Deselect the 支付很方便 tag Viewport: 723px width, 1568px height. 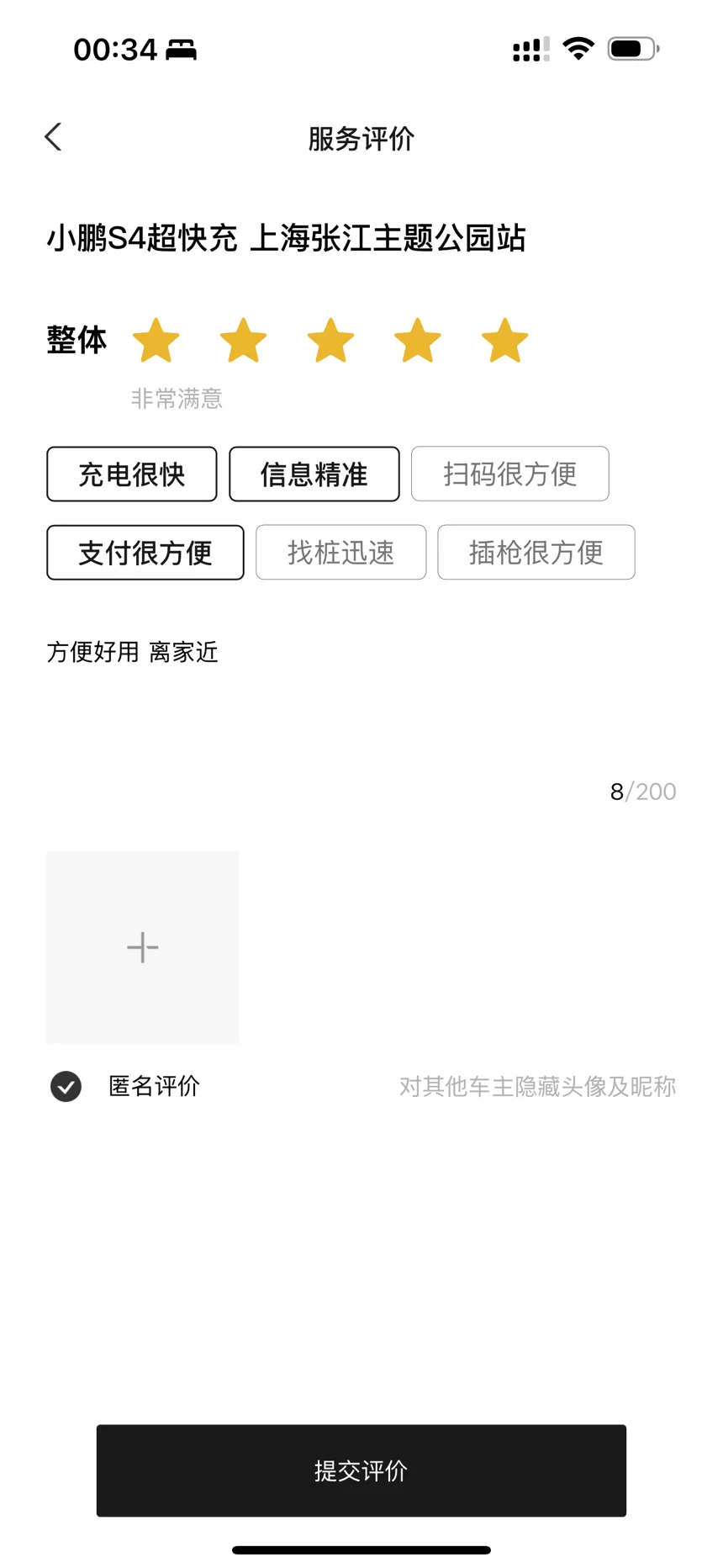145,553
